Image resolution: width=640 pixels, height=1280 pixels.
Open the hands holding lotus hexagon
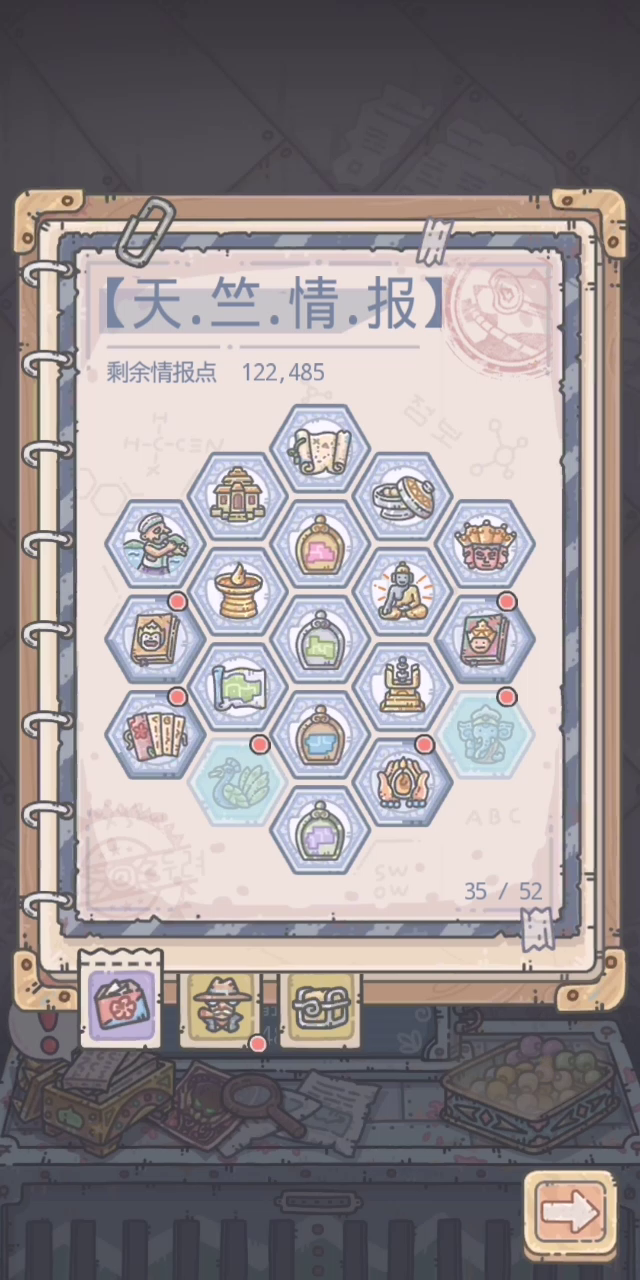click(402, 782)
